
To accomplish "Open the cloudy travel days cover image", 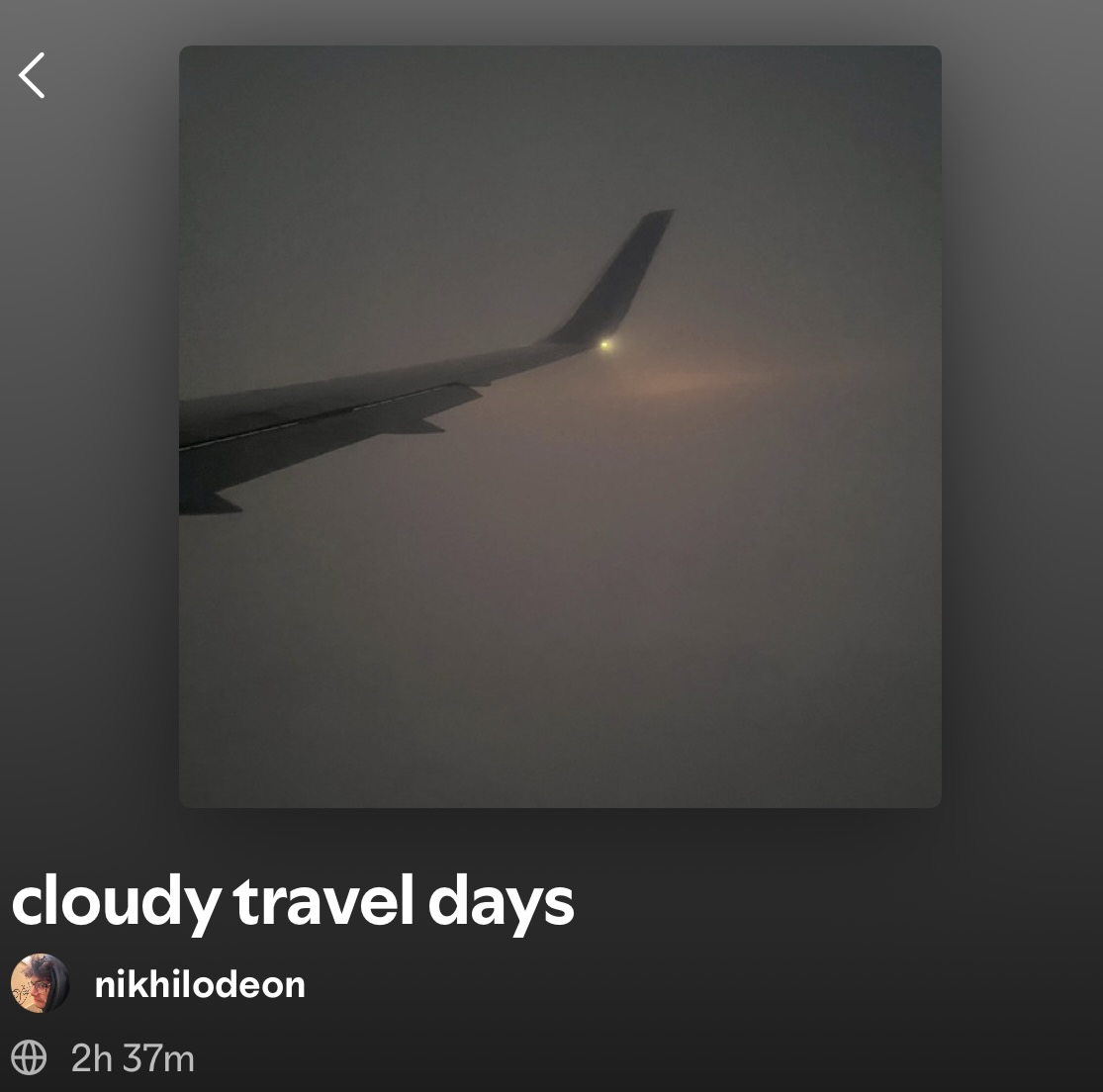I will [560, 426].
